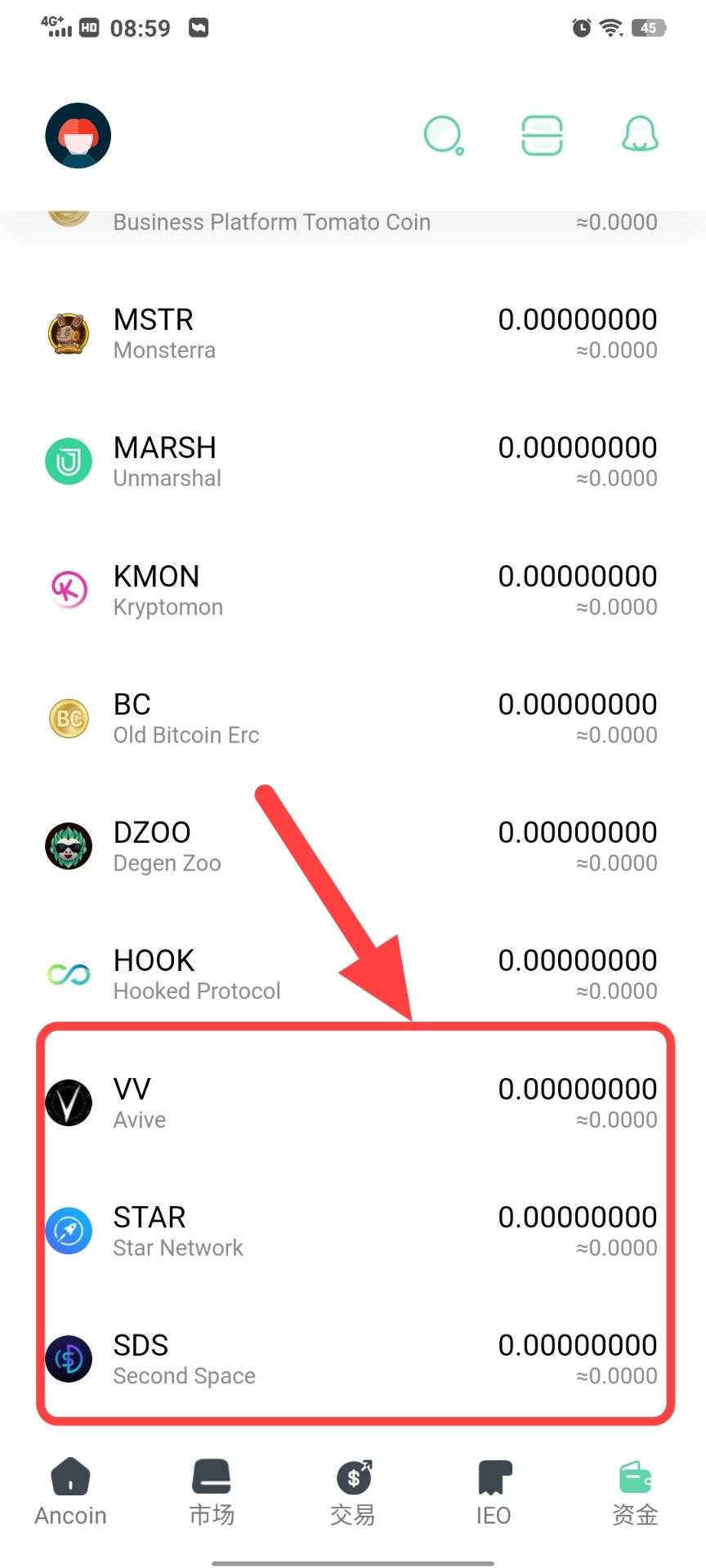Screen dimensions: 706x1568
Task: Open the MSTR Monsterra asset
Action: pos(353,333)
